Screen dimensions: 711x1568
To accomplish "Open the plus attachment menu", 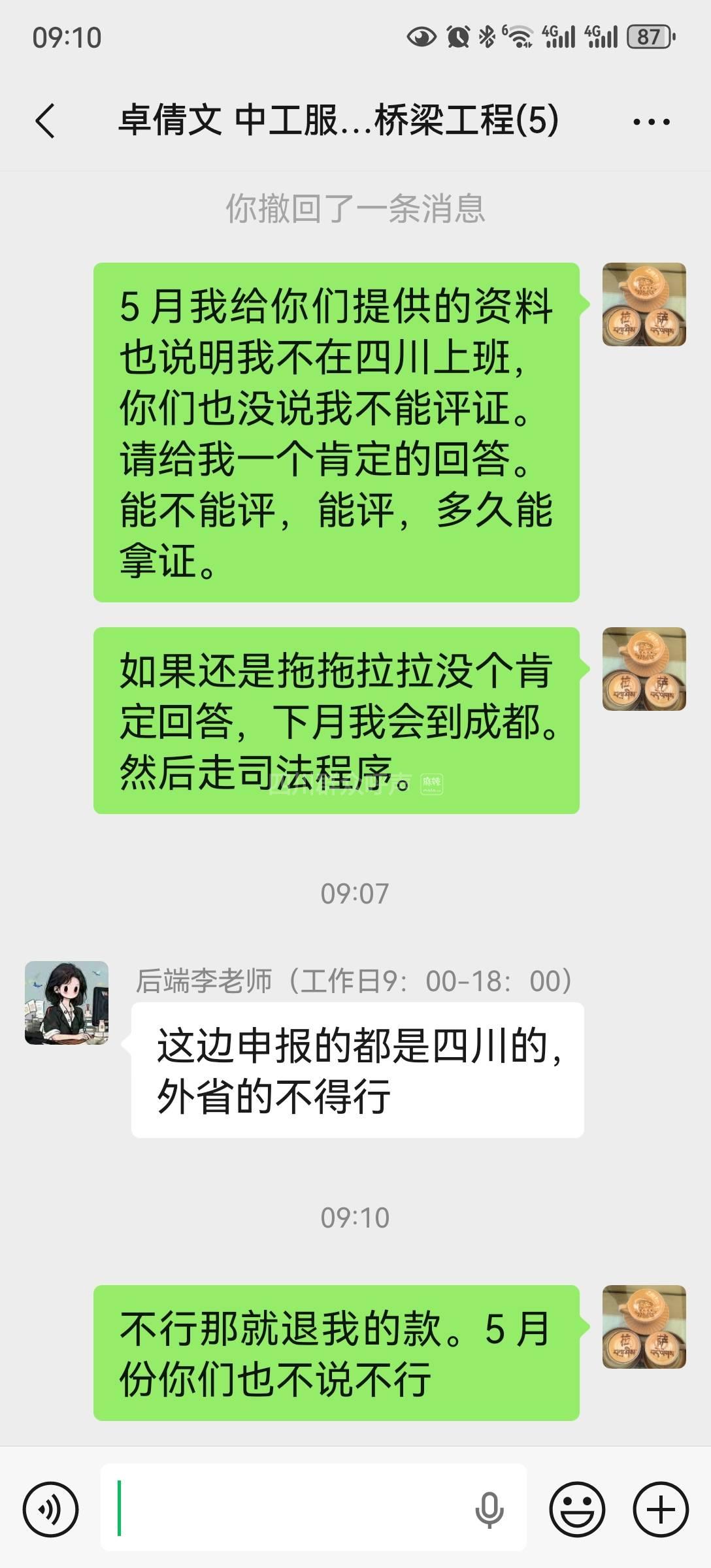I will tap(661, 1510).
